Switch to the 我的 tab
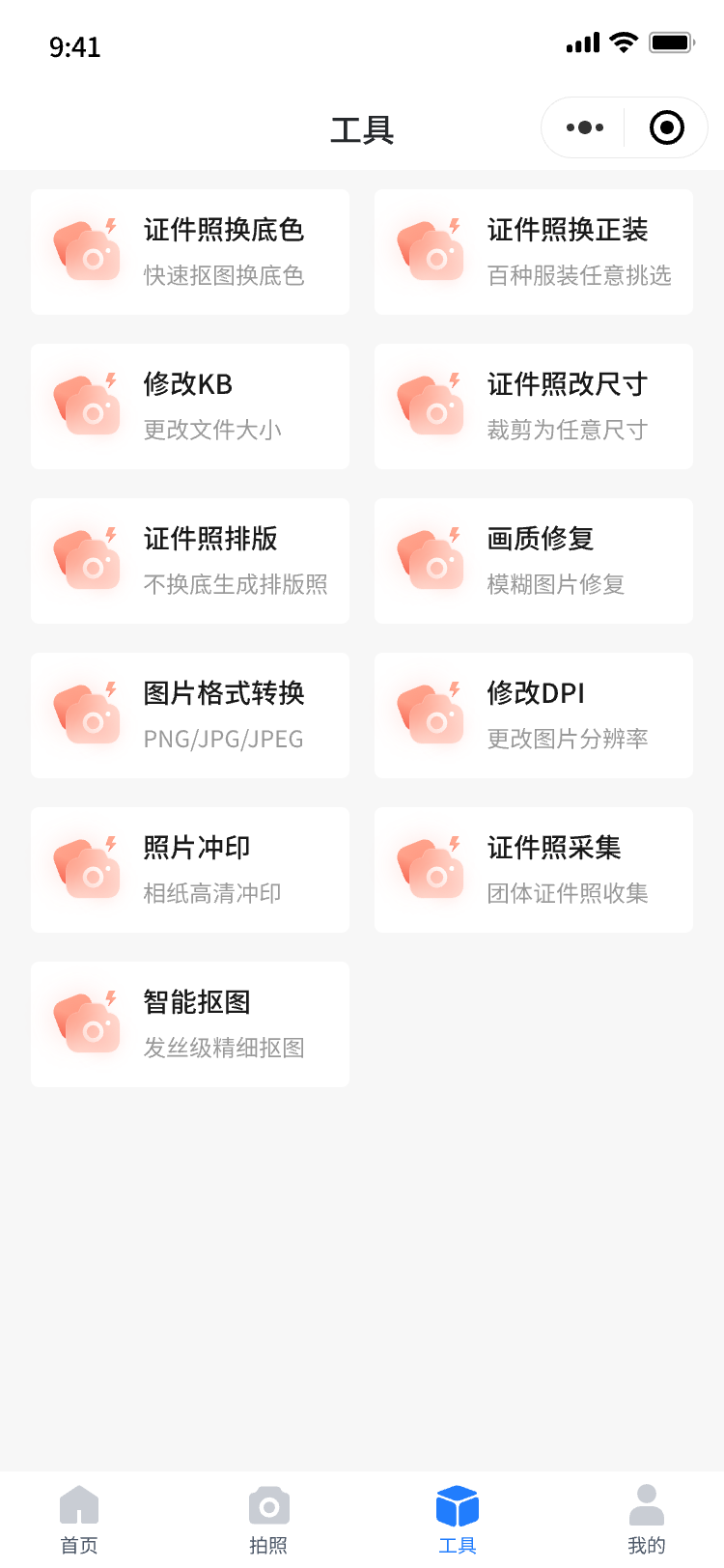724x1568 pixels. 647,1520
